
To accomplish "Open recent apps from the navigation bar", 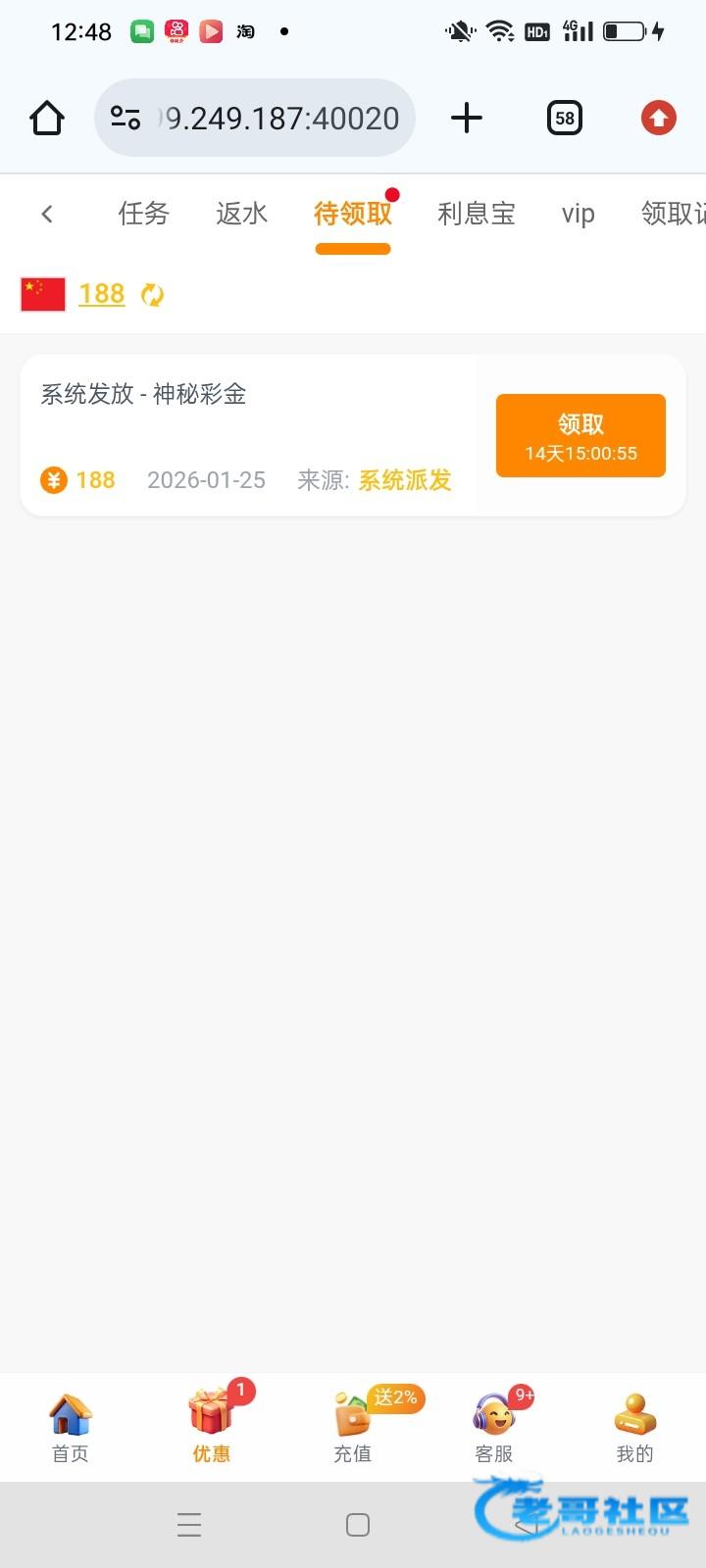I will [189, 1525].
